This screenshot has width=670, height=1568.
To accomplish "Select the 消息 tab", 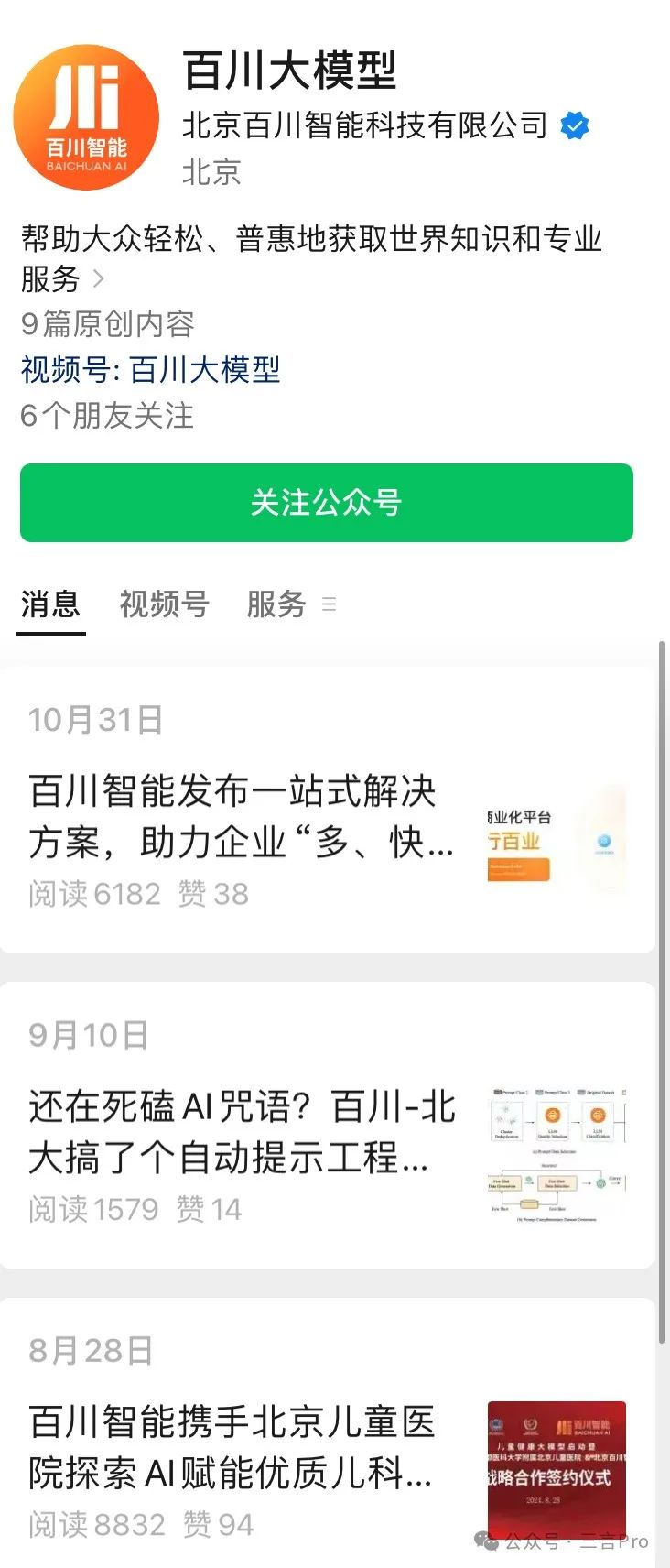I will tap(51, 604).
